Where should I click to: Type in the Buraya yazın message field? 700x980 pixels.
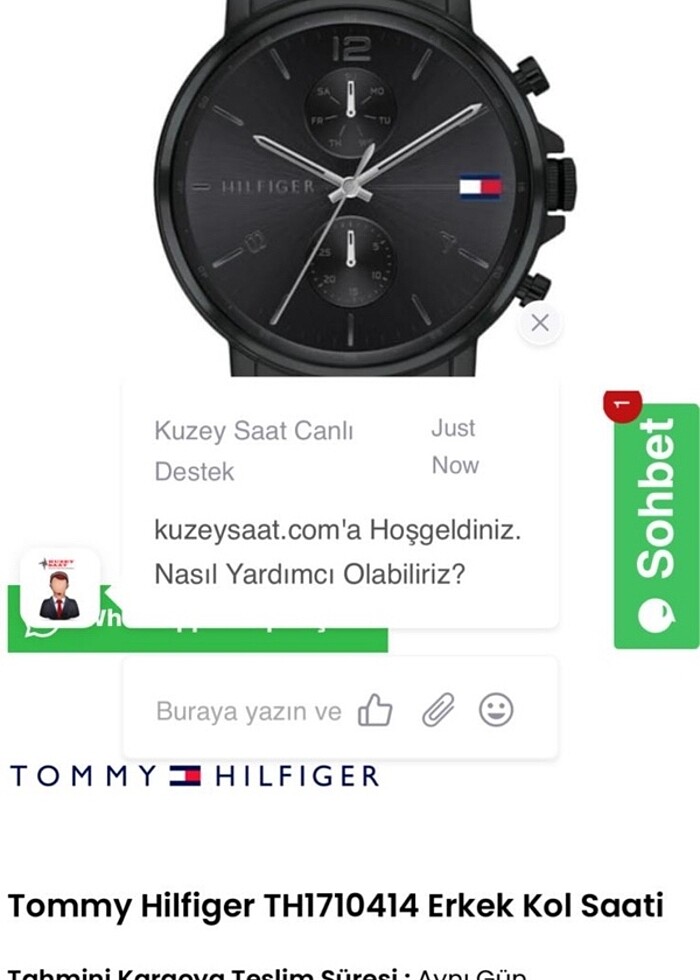tap(248, 712)
